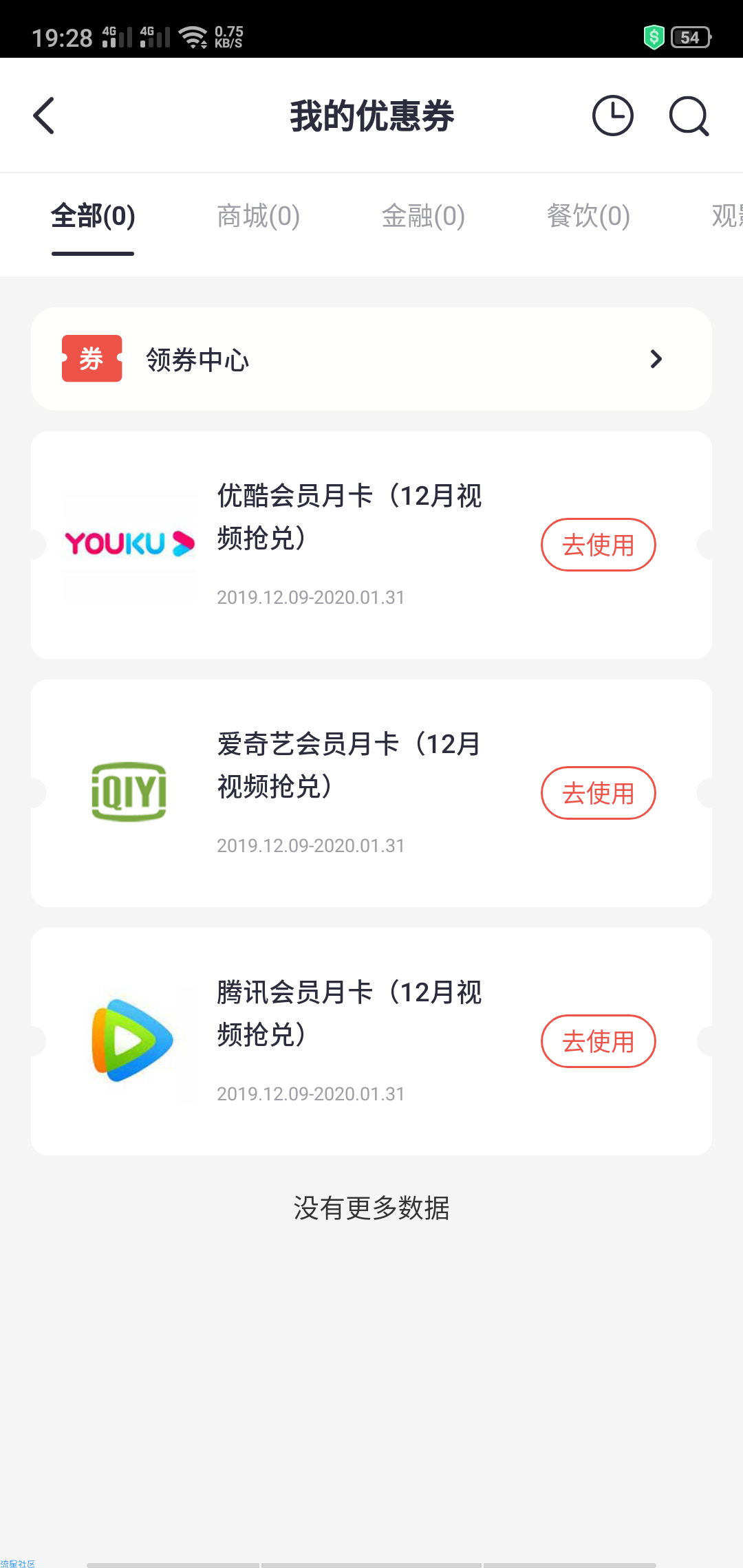Image resolution: width=743 pixels, height=1568 pixels.
Task: Open the 爱奇艺会员月卡 coupon card
Action: (x=371, y=794)
